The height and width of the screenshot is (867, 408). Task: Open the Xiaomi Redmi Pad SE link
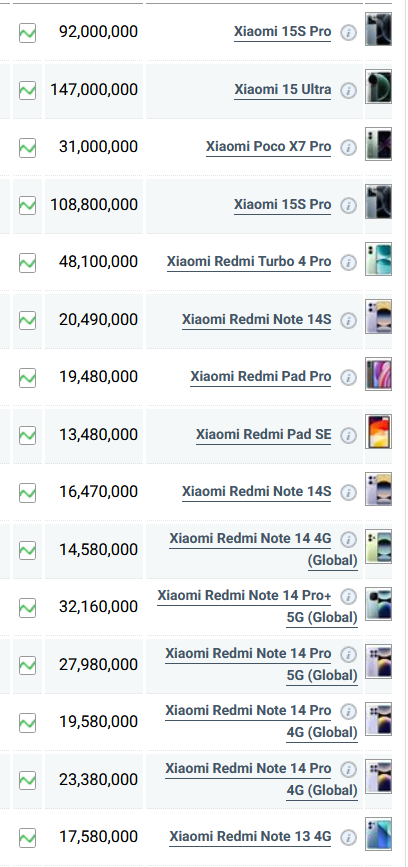pyautogui.click(x=263, y=435)
